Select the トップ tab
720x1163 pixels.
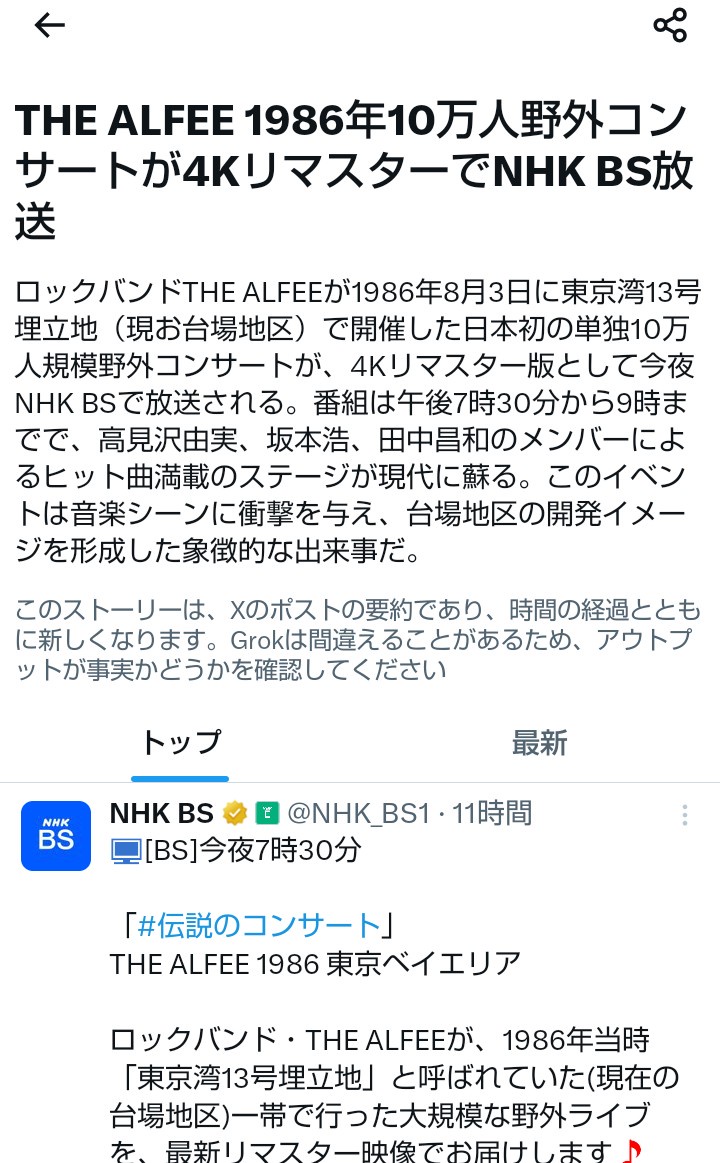point(180,743)
